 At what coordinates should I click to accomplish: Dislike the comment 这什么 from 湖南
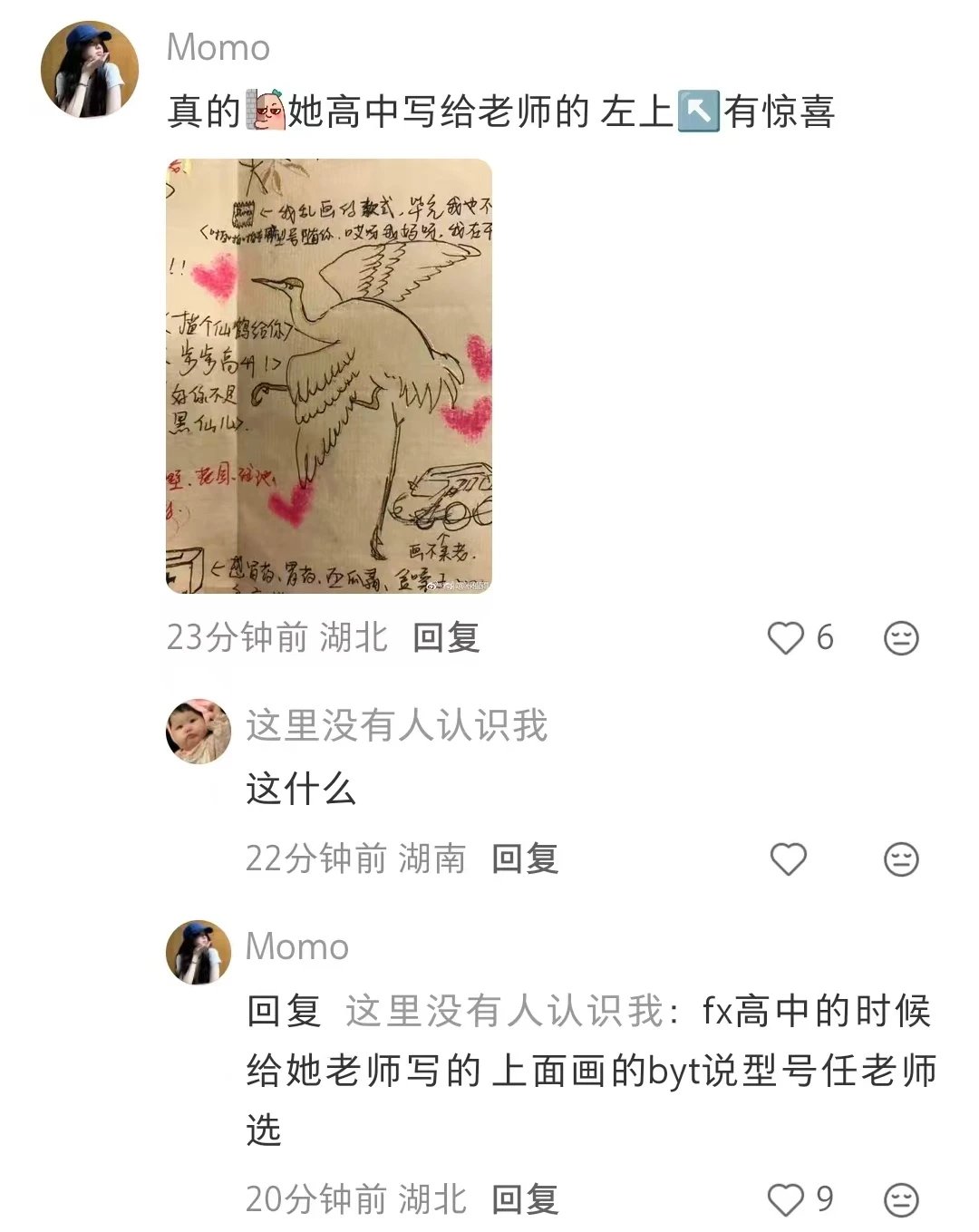pyautogui.click(x=901, y=859)
